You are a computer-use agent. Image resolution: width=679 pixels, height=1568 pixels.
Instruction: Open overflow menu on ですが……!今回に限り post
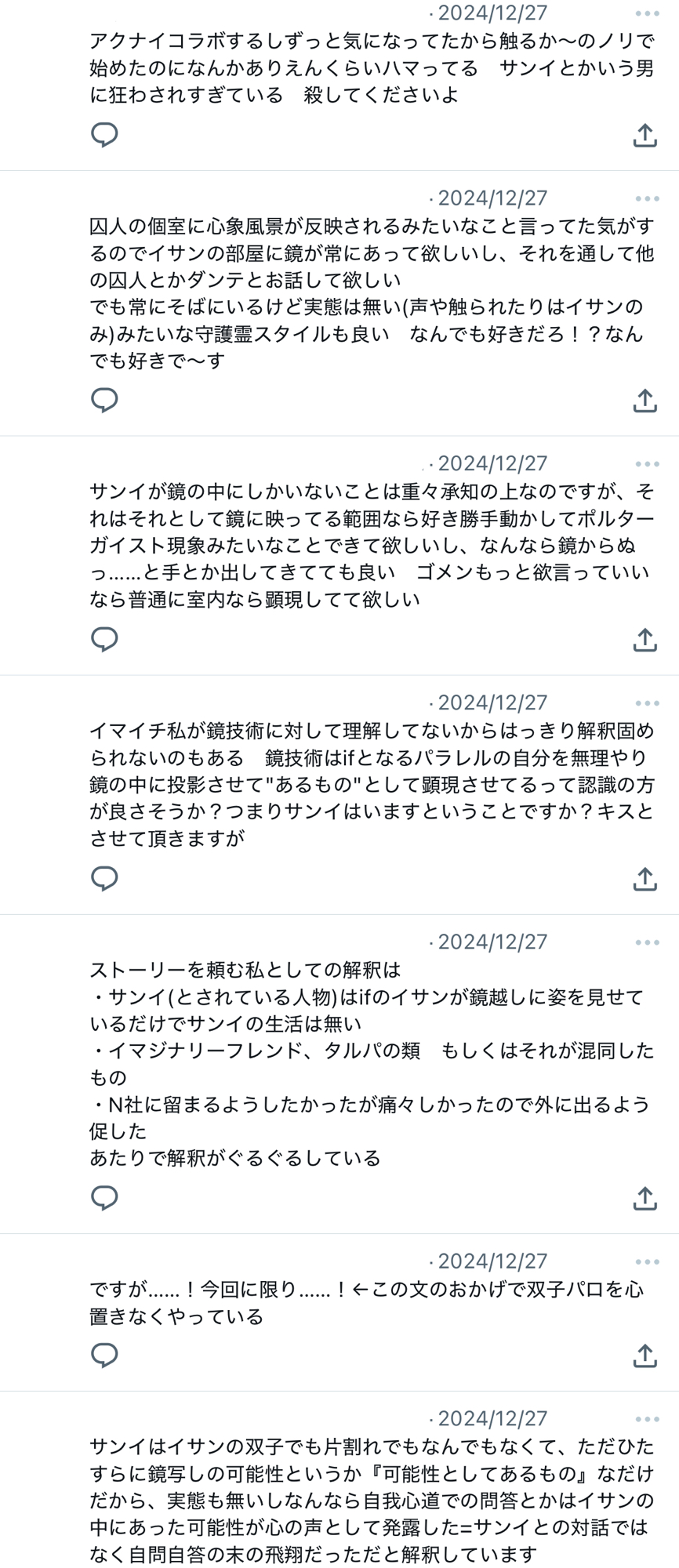647,1261
